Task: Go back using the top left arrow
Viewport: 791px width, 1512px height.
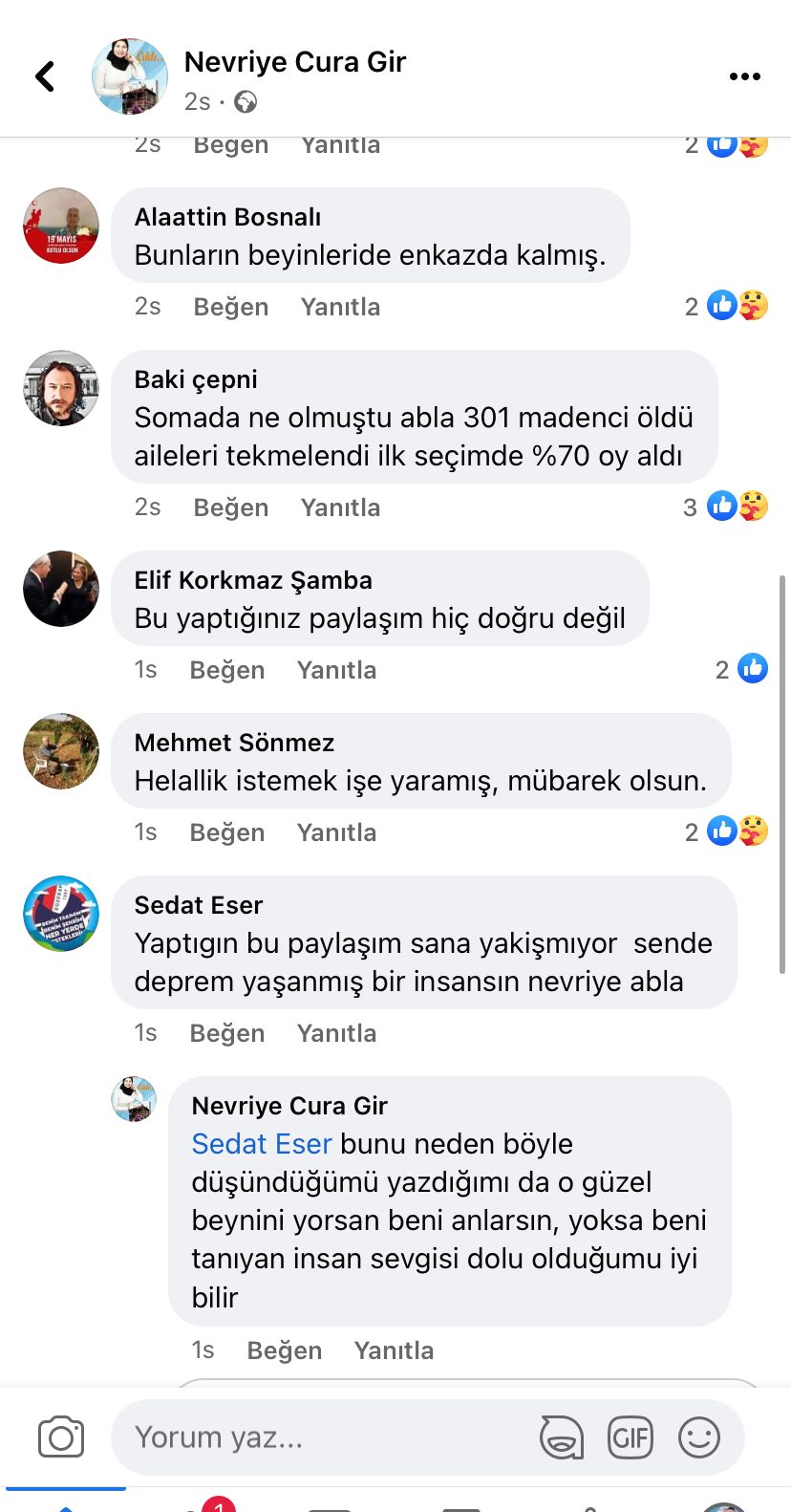Action: pyautogui.click(x=45, y=76)
